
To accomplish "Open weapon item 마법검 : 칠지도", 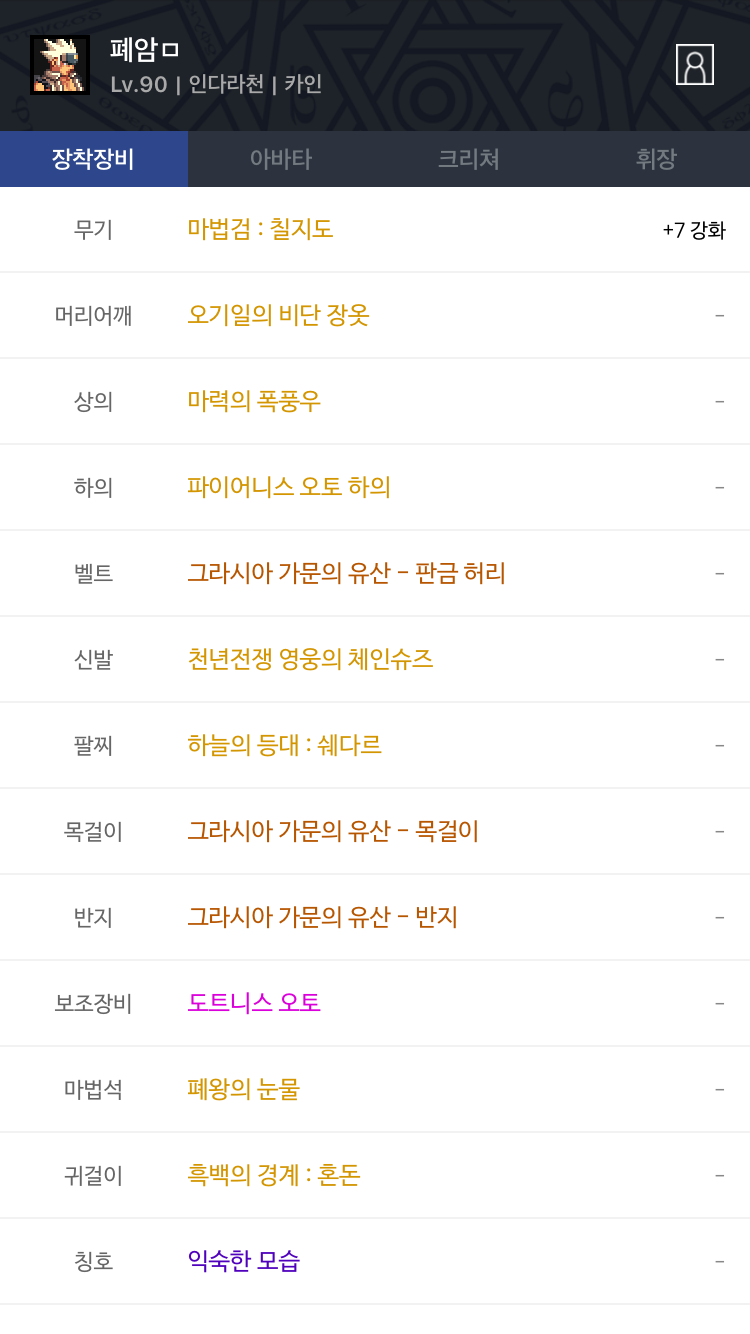I will 260,229.
